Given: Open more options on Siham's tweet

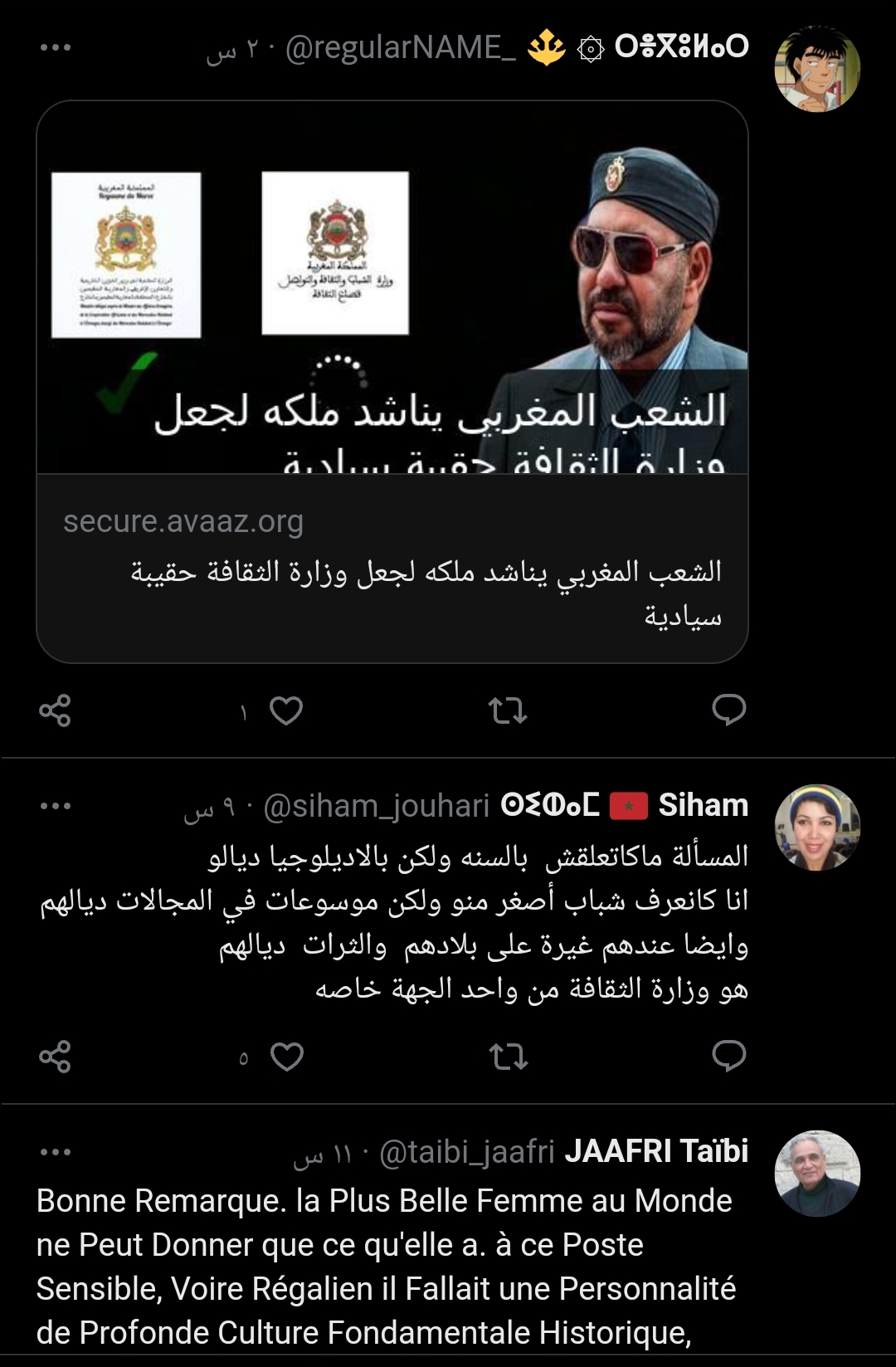Looking at the screenshot, I should coord(56,806).
